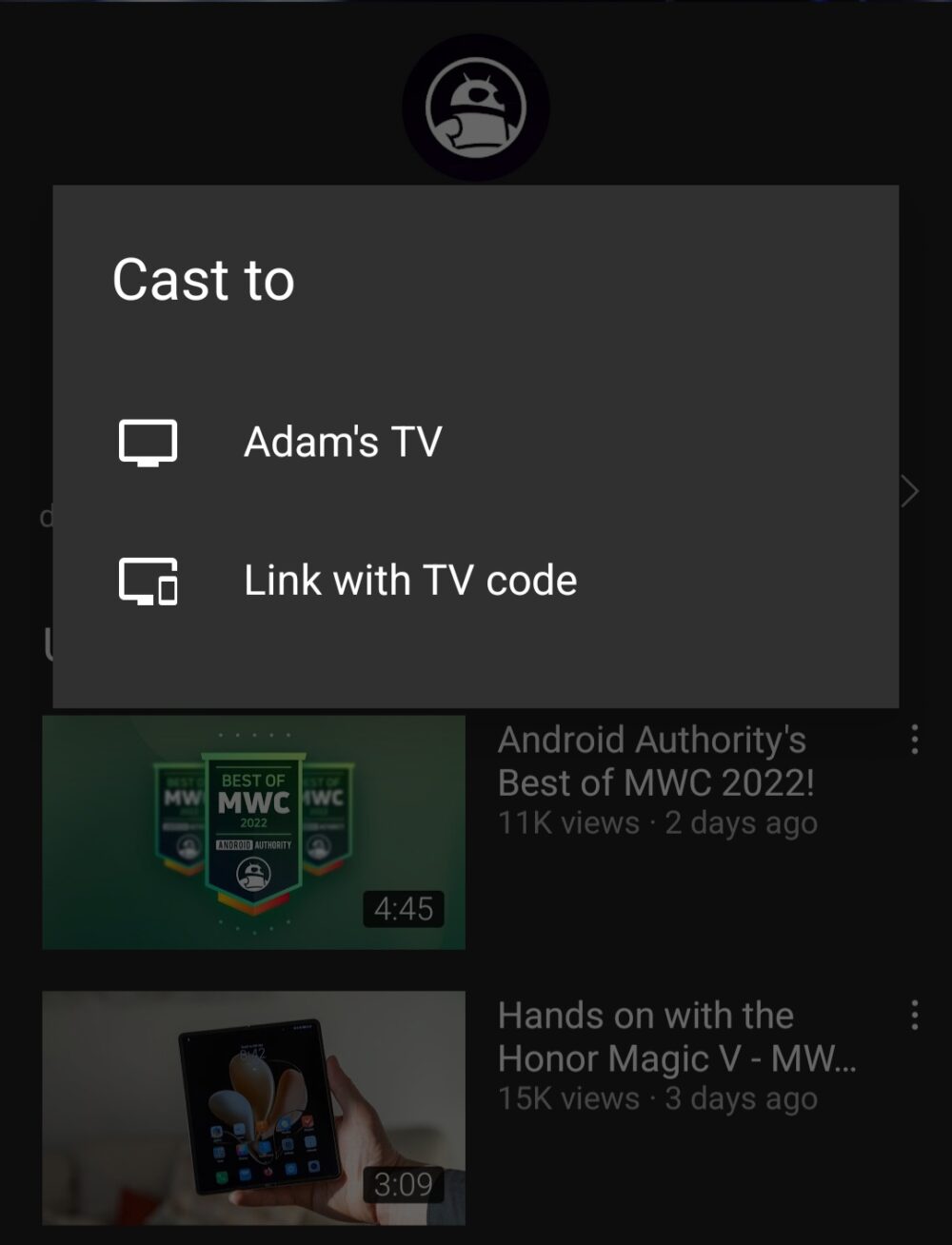Click the 3:09 duration badge on the Honor video
This screenshot has width=952, height=1245.
pos(401,1184)
